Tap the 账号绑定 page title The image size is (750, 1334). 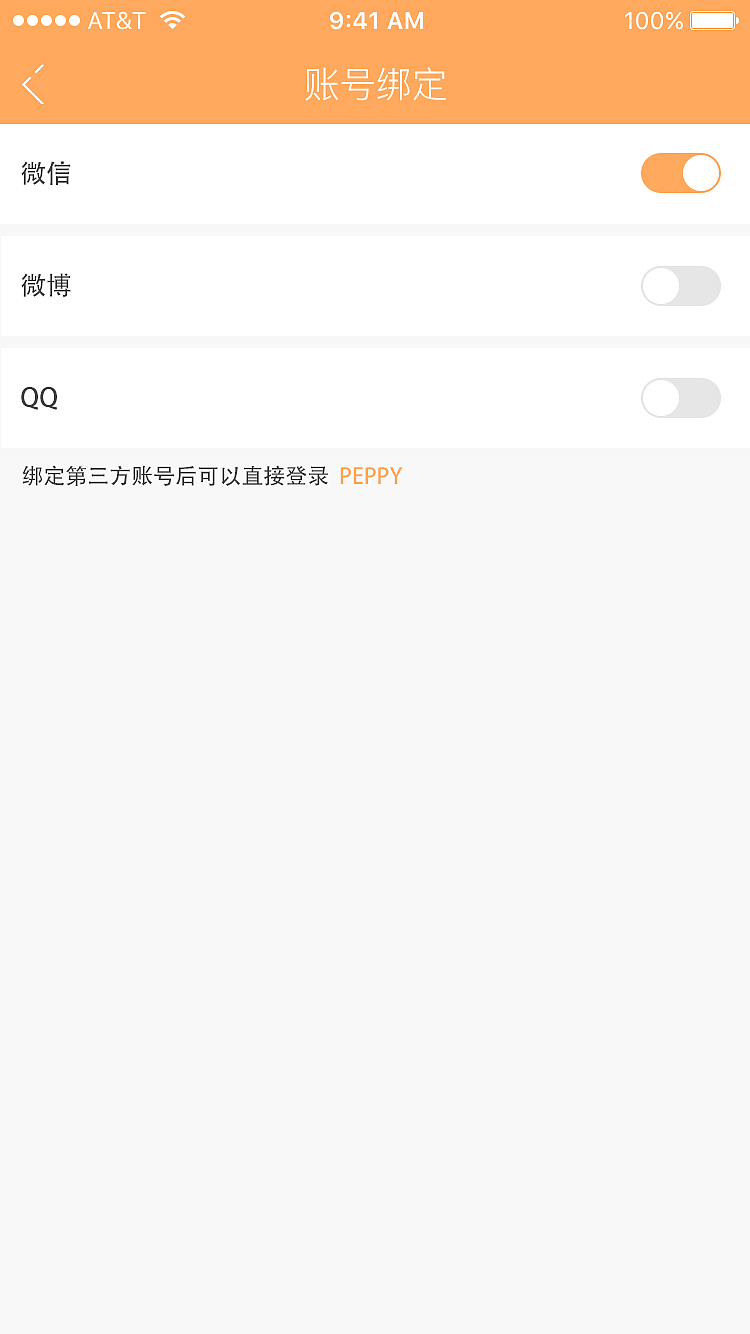(x=376, y=85)
